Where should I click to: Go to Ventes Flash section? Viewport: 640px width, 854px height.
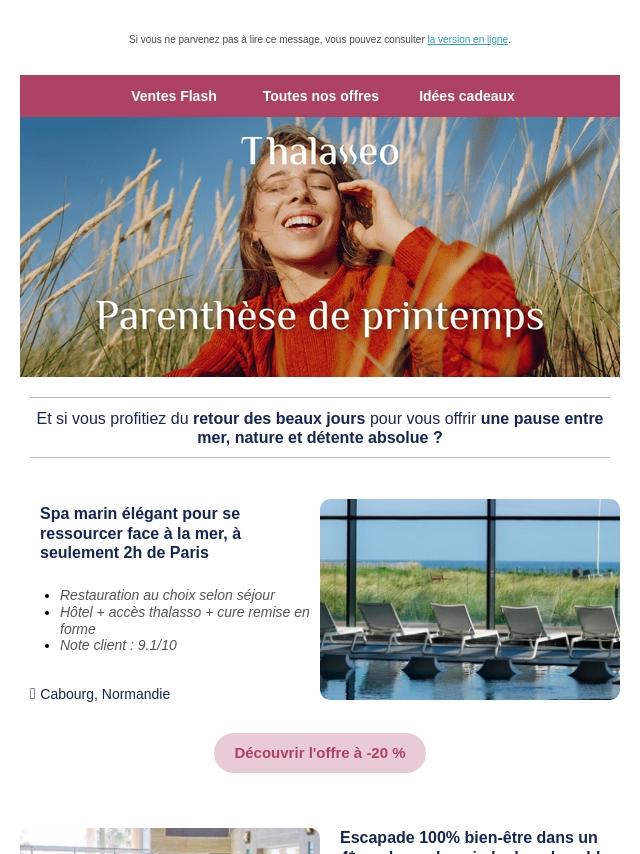(173, 96)
